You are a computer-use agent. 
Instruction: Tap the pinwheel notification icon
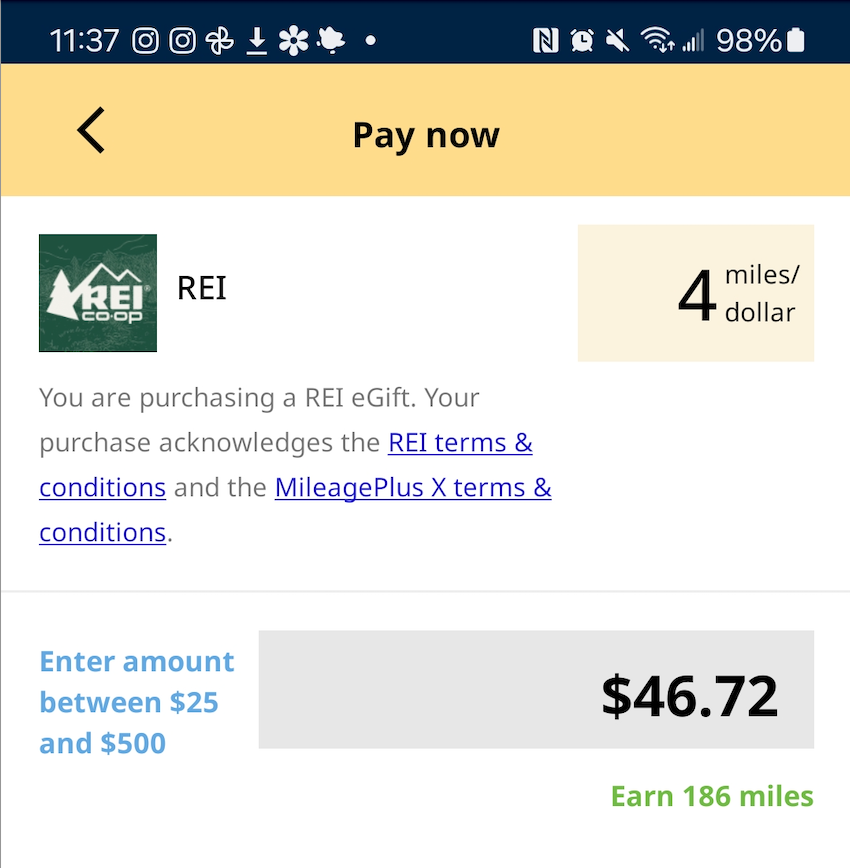pyautogui.click(x=218, y=40)
